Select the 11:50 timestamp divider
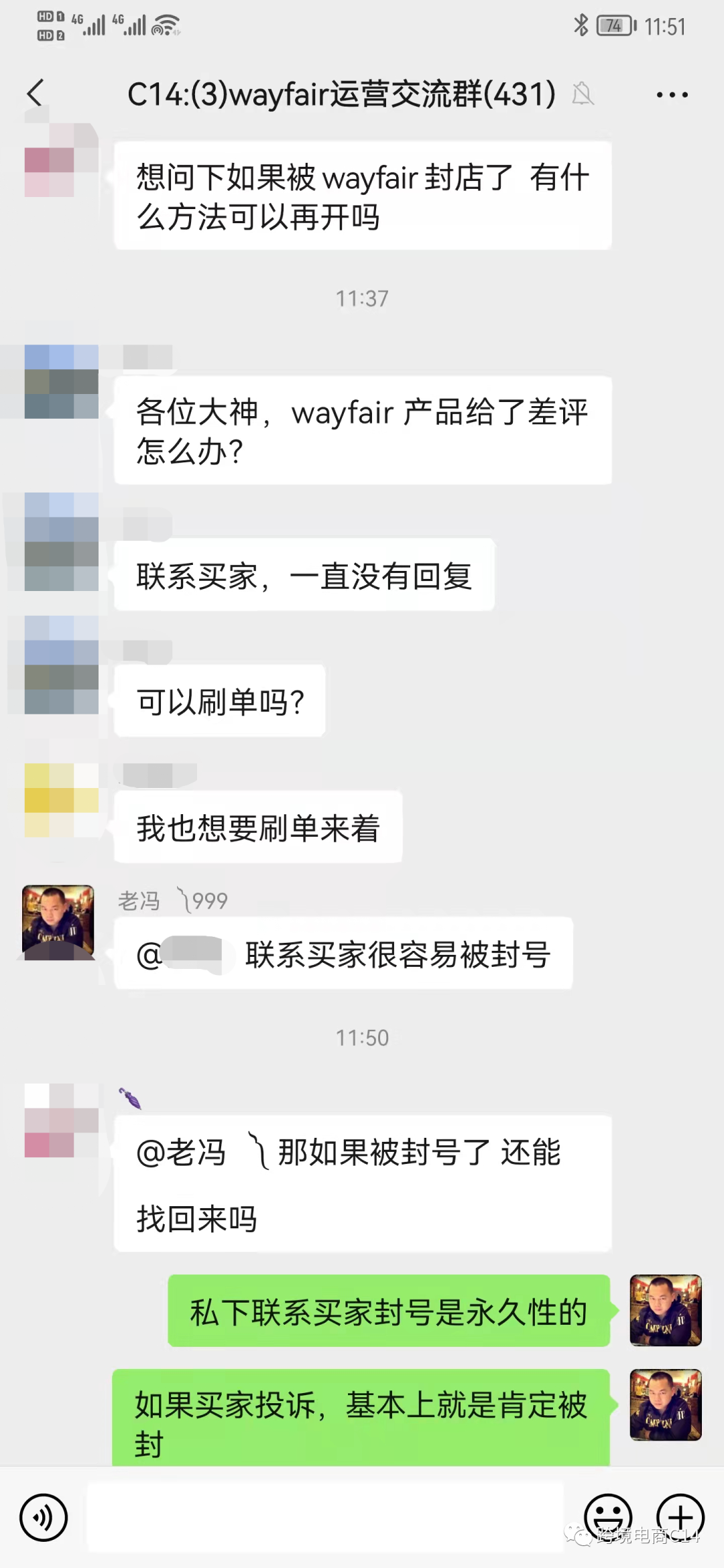The height and width of the screenshot is (1568, 724). [x=362, y=1037]
